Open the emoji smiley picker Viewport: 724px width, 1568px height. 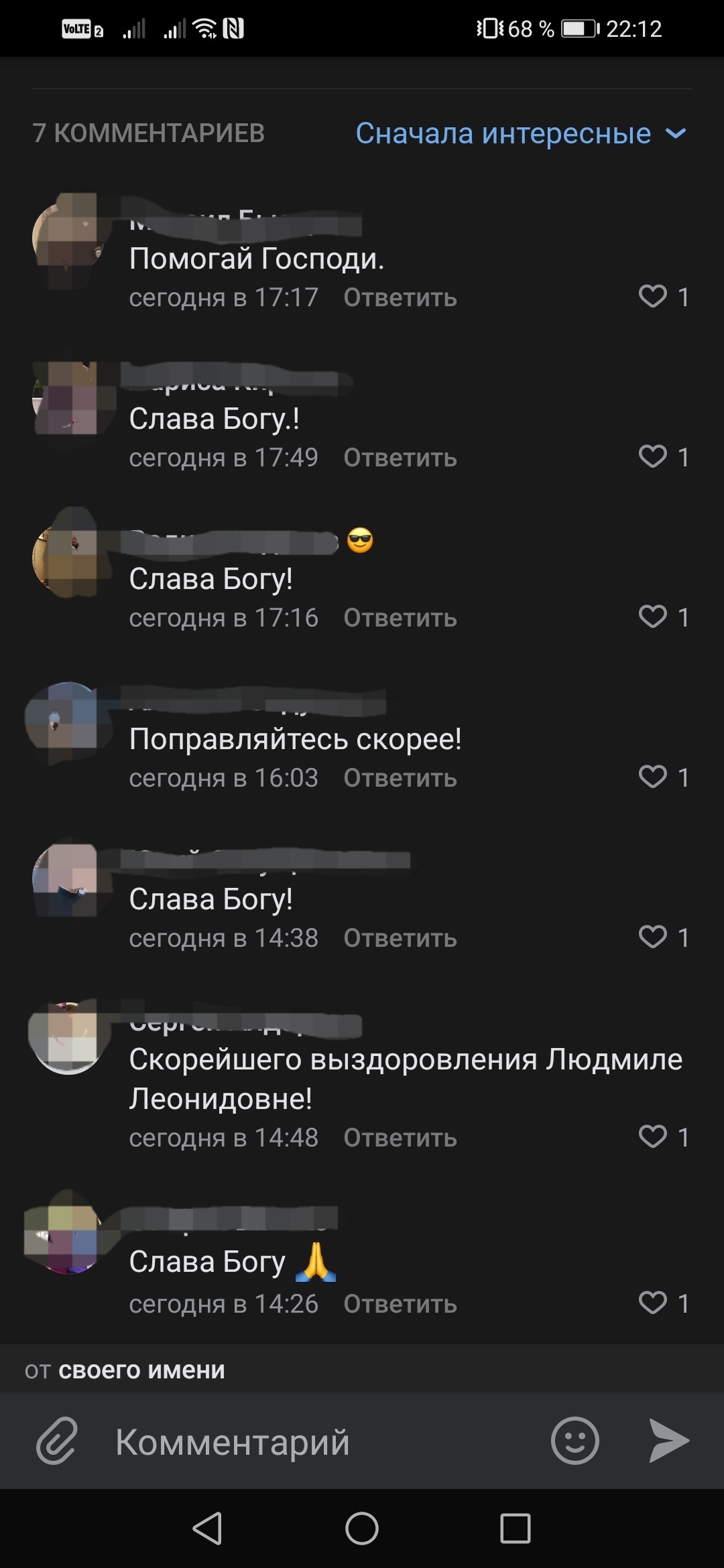[575, 1440]
